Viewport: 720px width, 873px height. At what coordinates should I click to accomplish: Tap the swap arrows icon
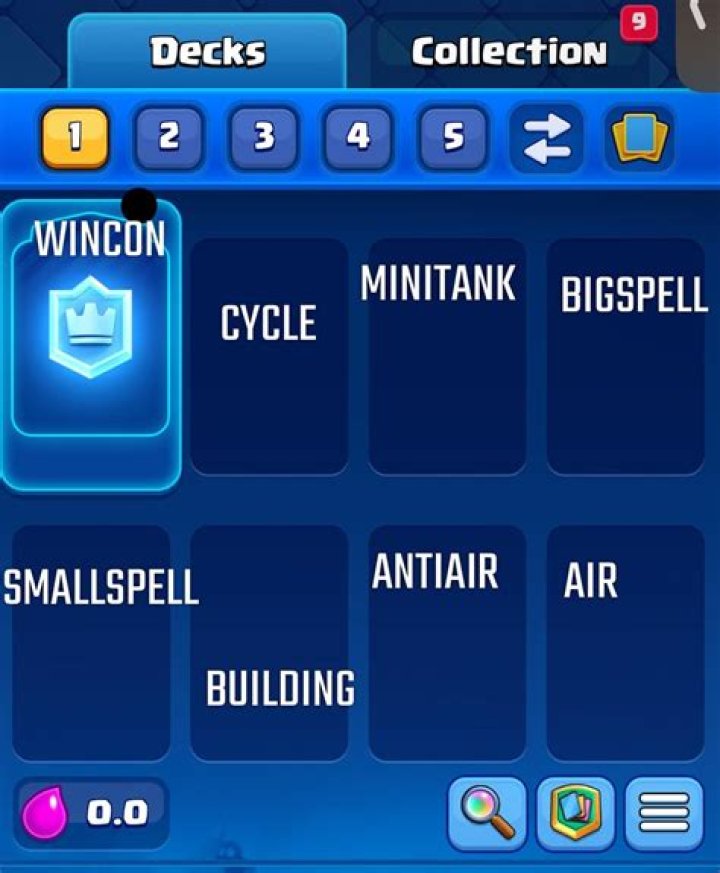tap(546, 137)
